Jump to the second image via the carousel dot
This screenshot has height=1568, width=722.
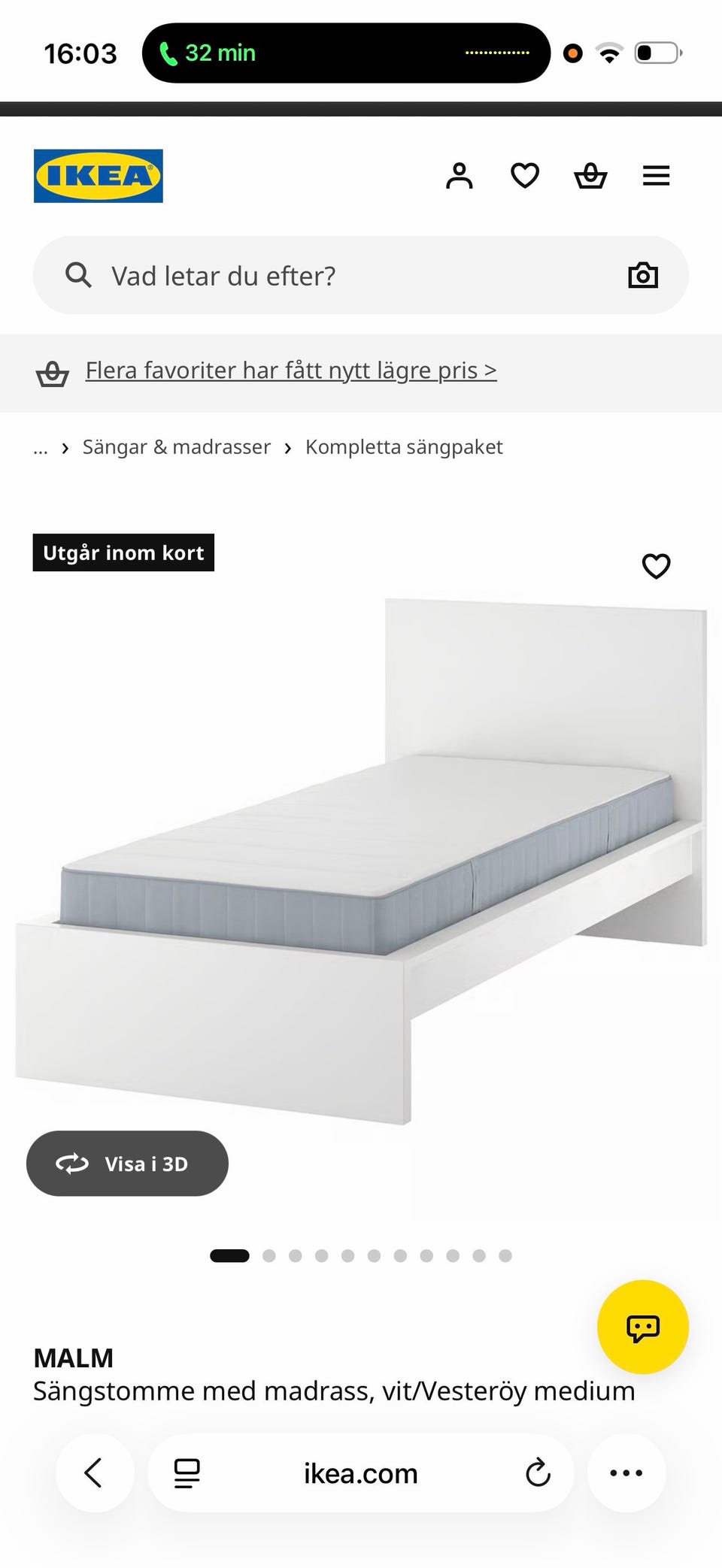pos(269,1255)
